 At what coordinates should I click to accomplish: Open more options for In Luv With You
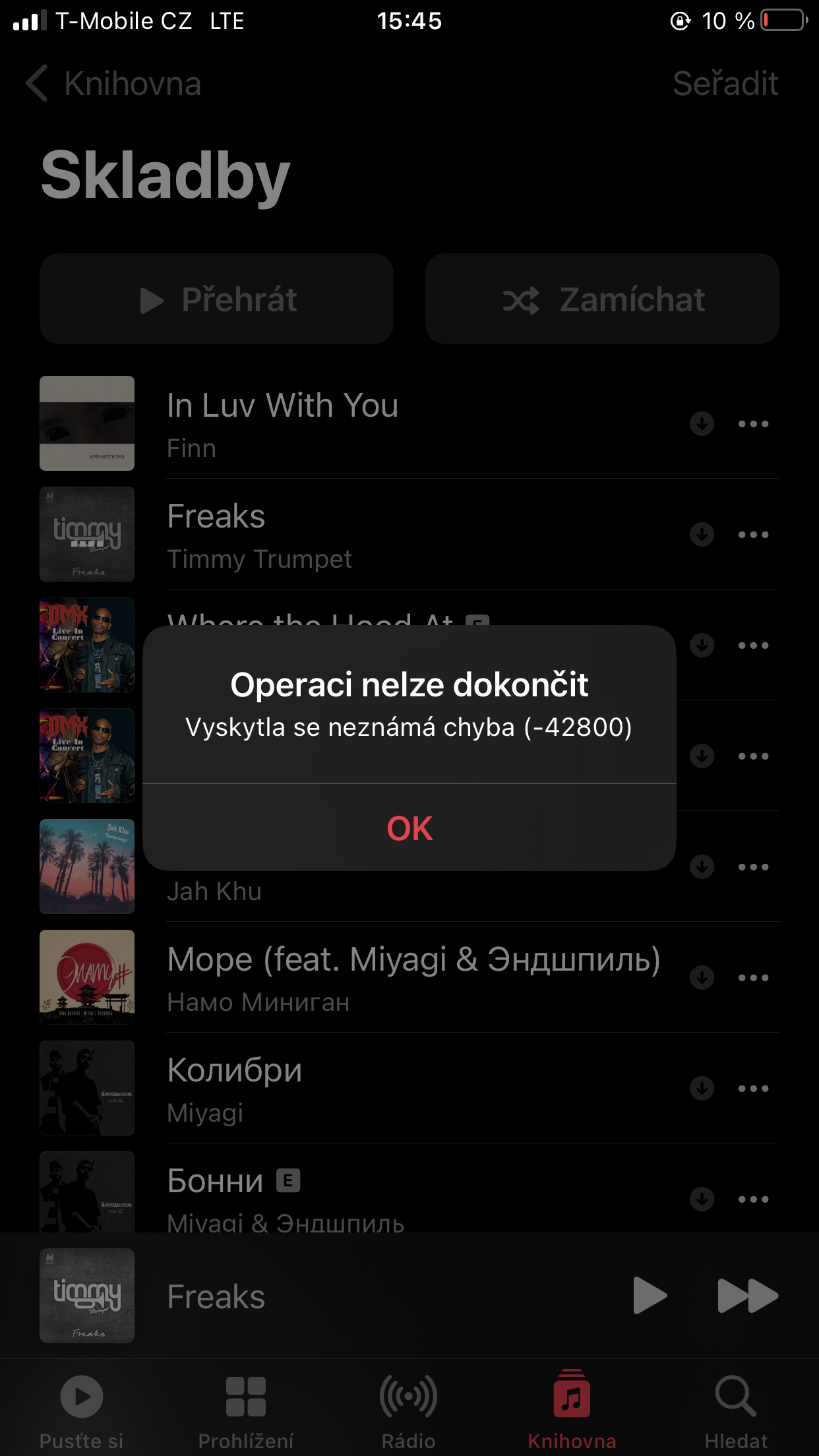(753, 423)
